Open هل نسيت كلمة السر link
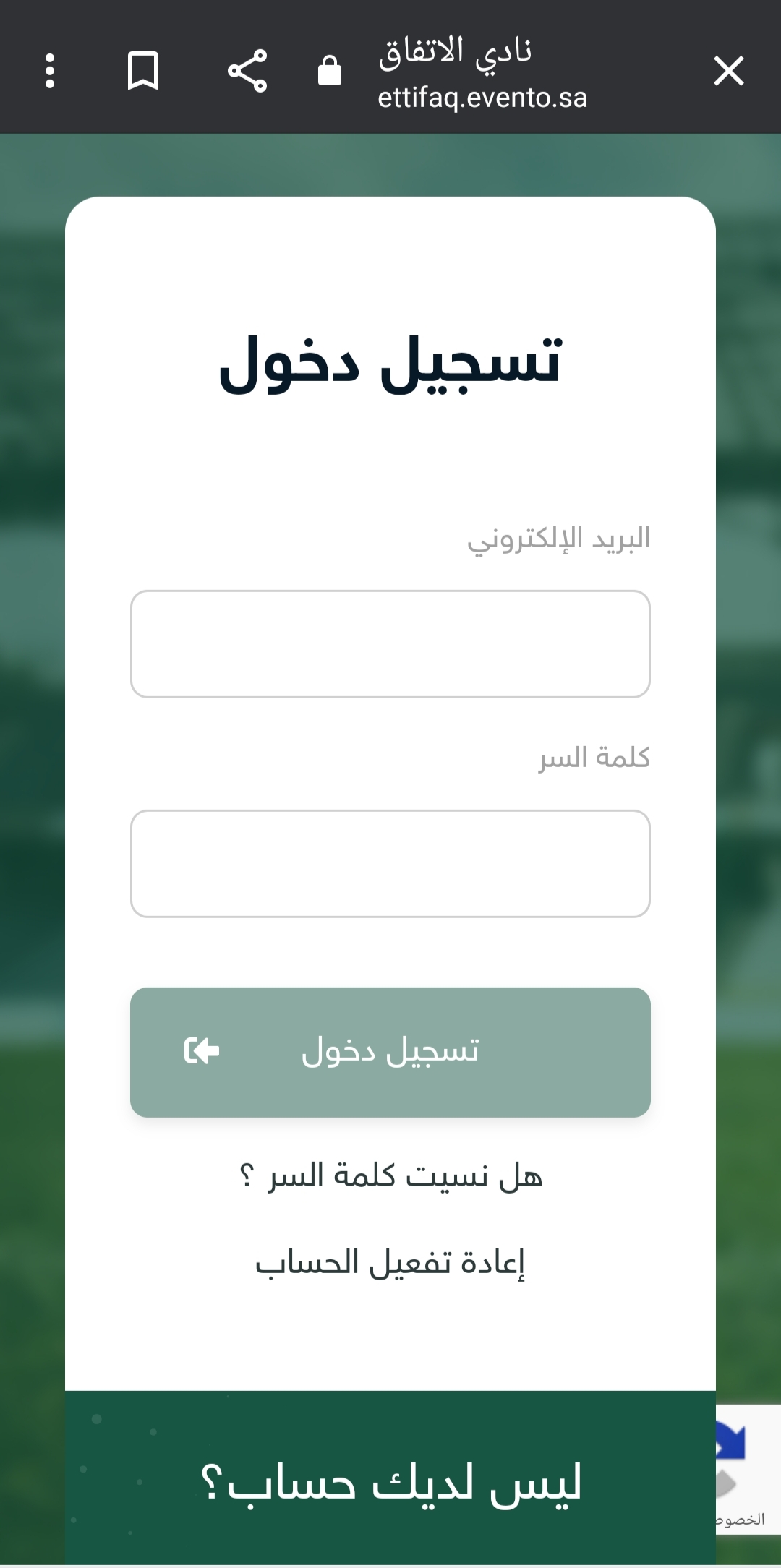Screen dimensions: 781x1568 coord(390,1176)
